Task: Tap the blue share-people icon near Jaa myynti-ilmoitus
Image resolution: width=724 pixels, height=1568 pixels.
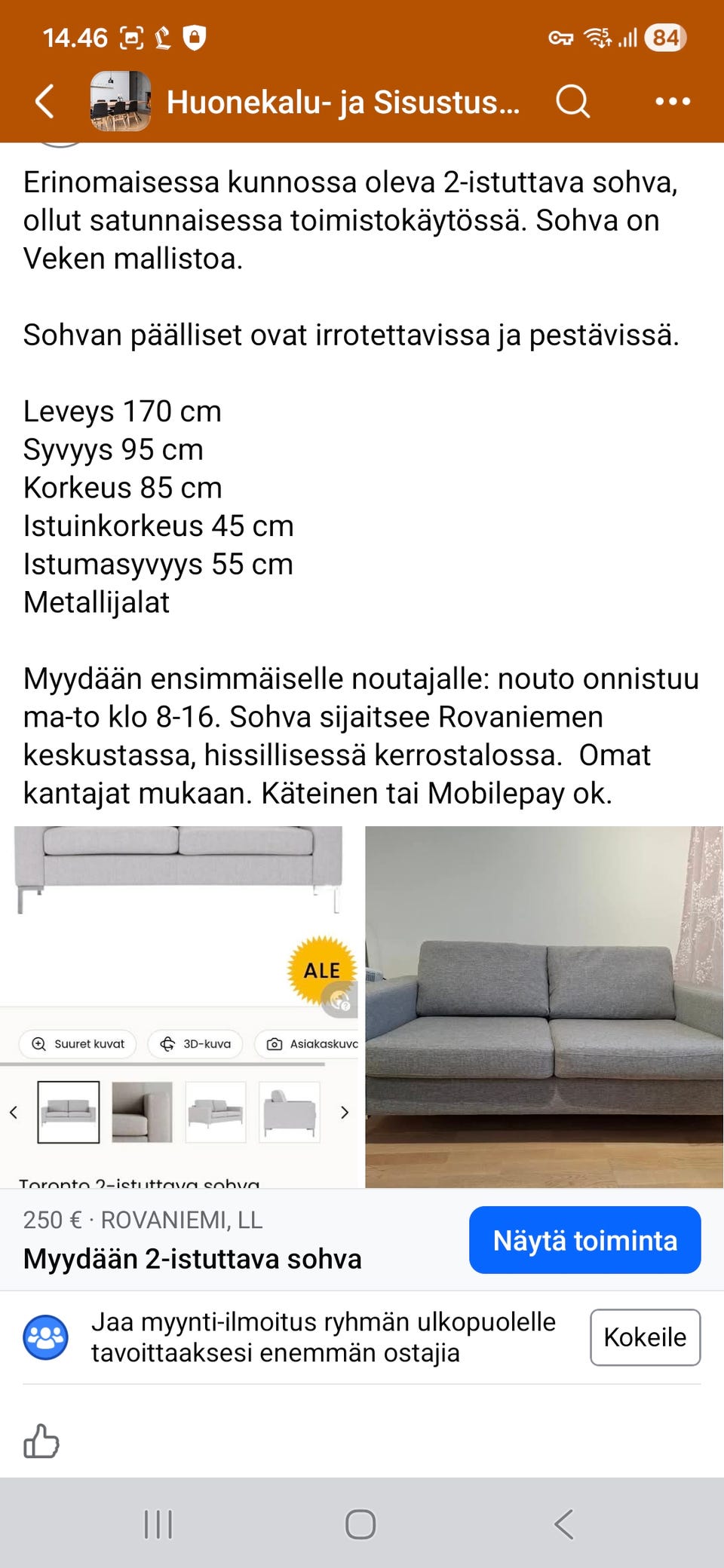Action: 47,1338
